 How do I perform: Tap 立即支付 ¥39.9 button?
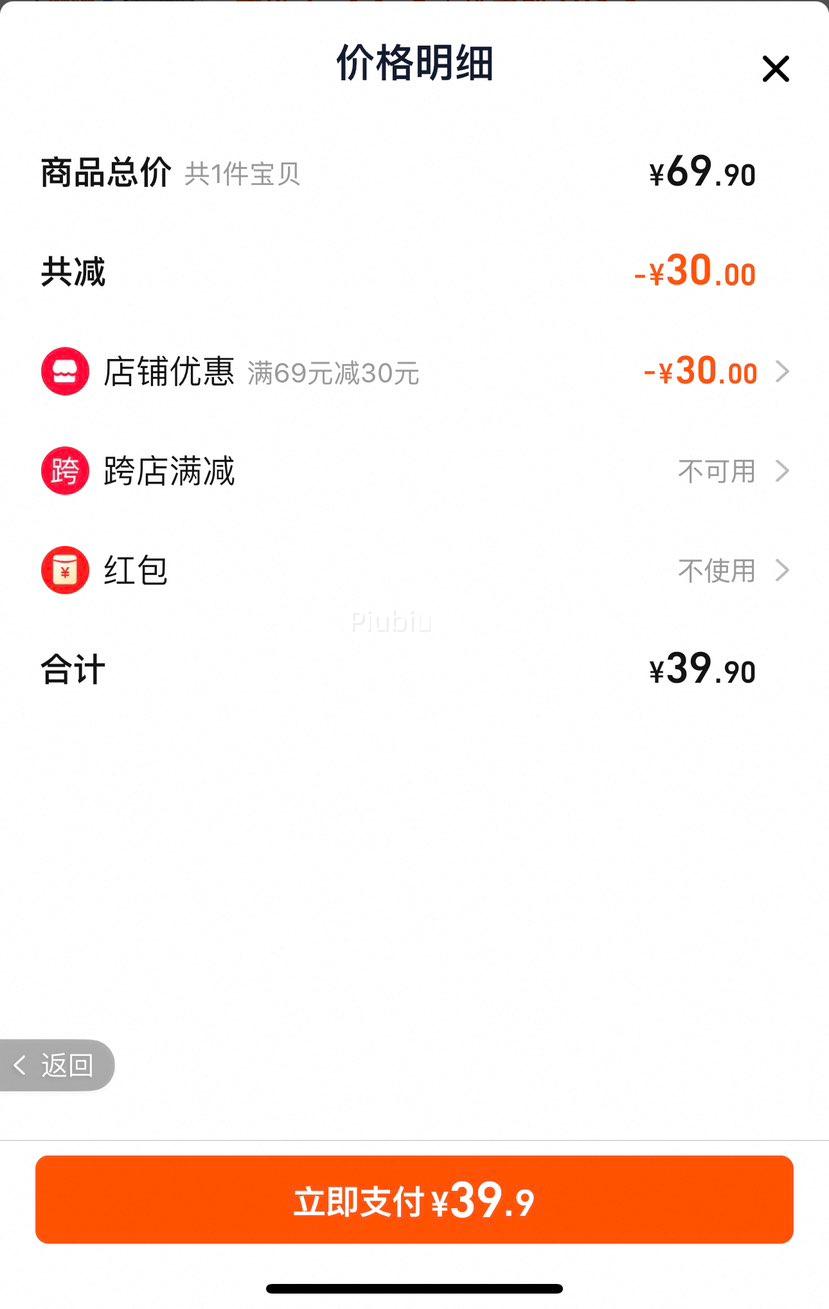(x=414, y=1200)
